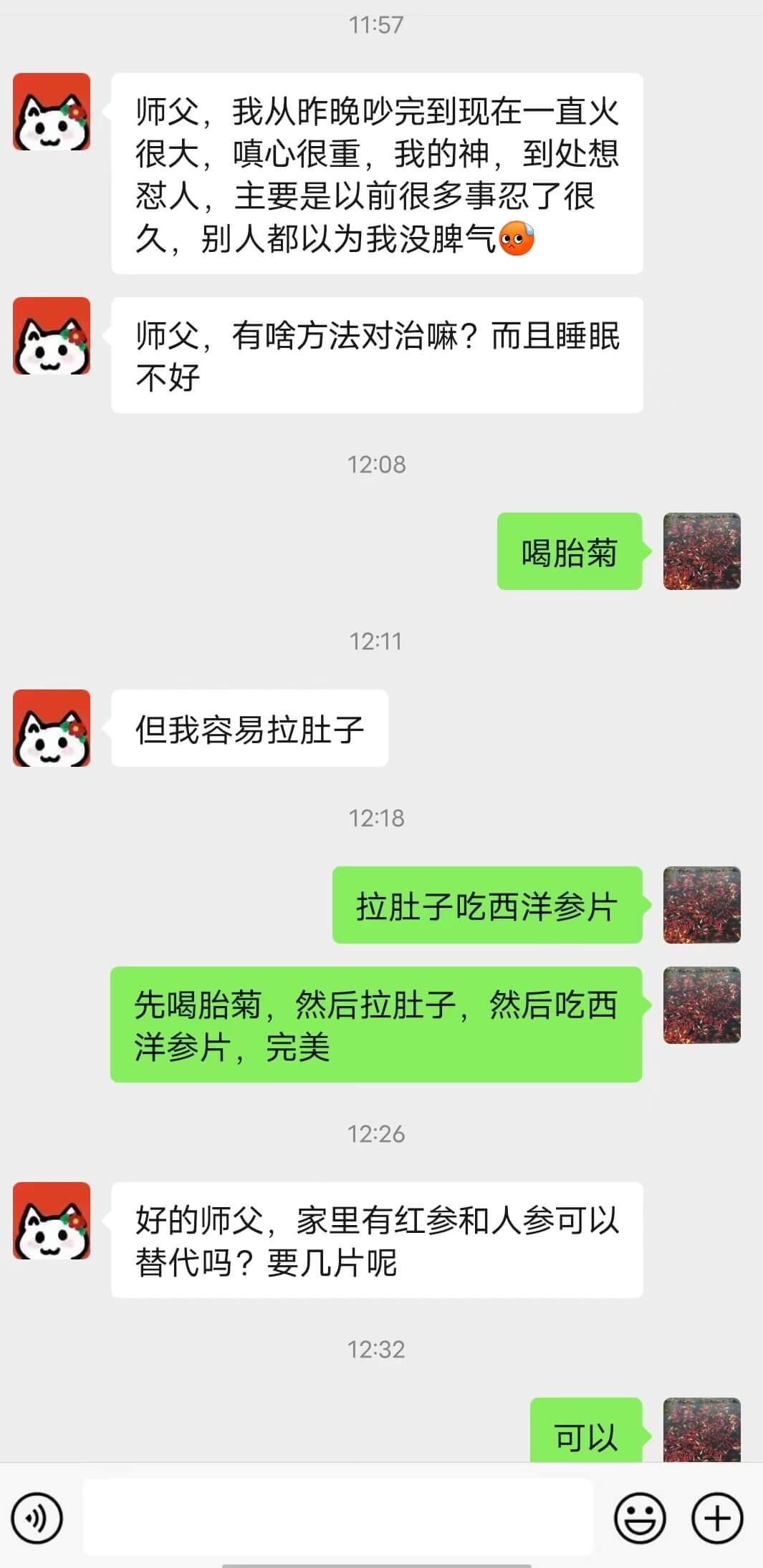Open the plus attachments menu

coord(716,1518)
